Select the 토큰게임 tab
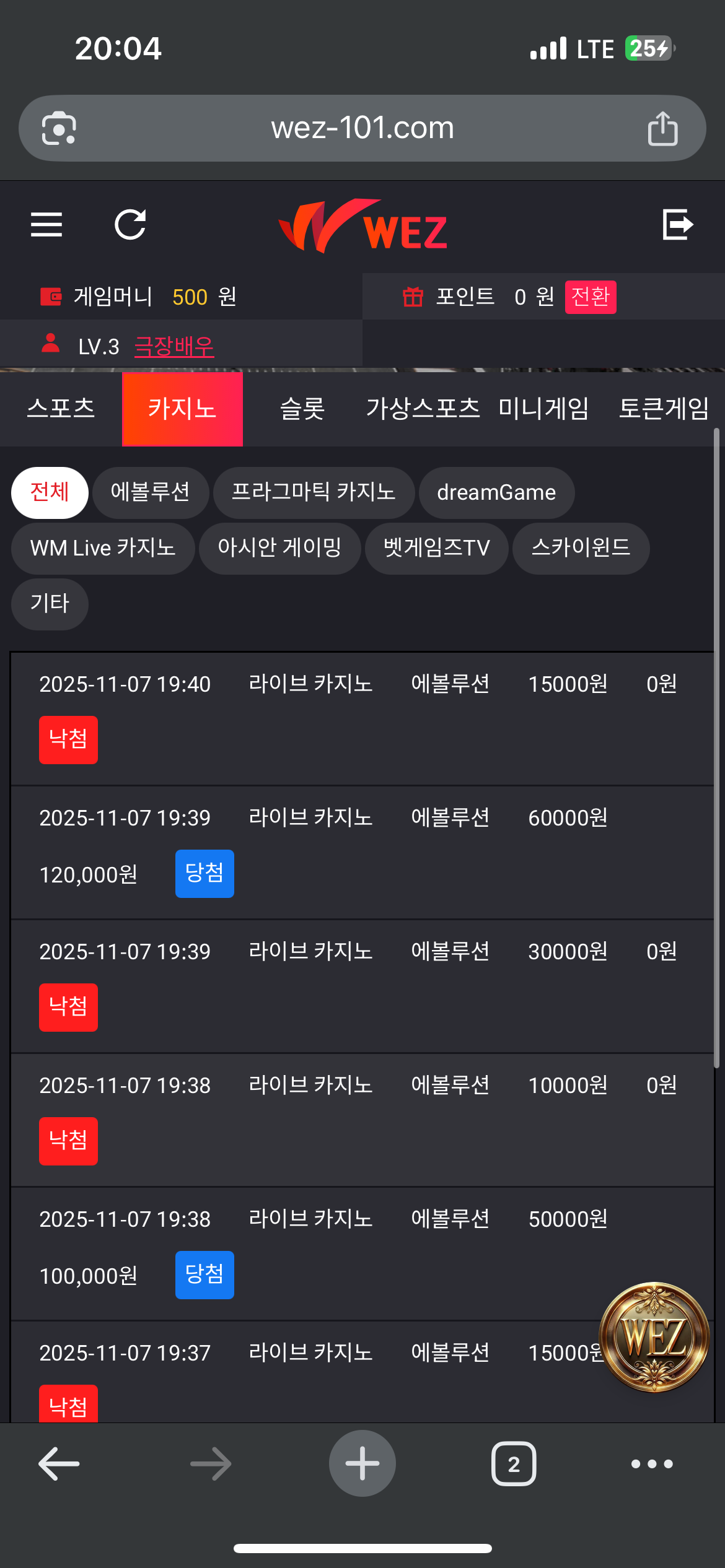The width and height of the screenshot is (725, 1568). pyautogui.click(x=664, y=409)
